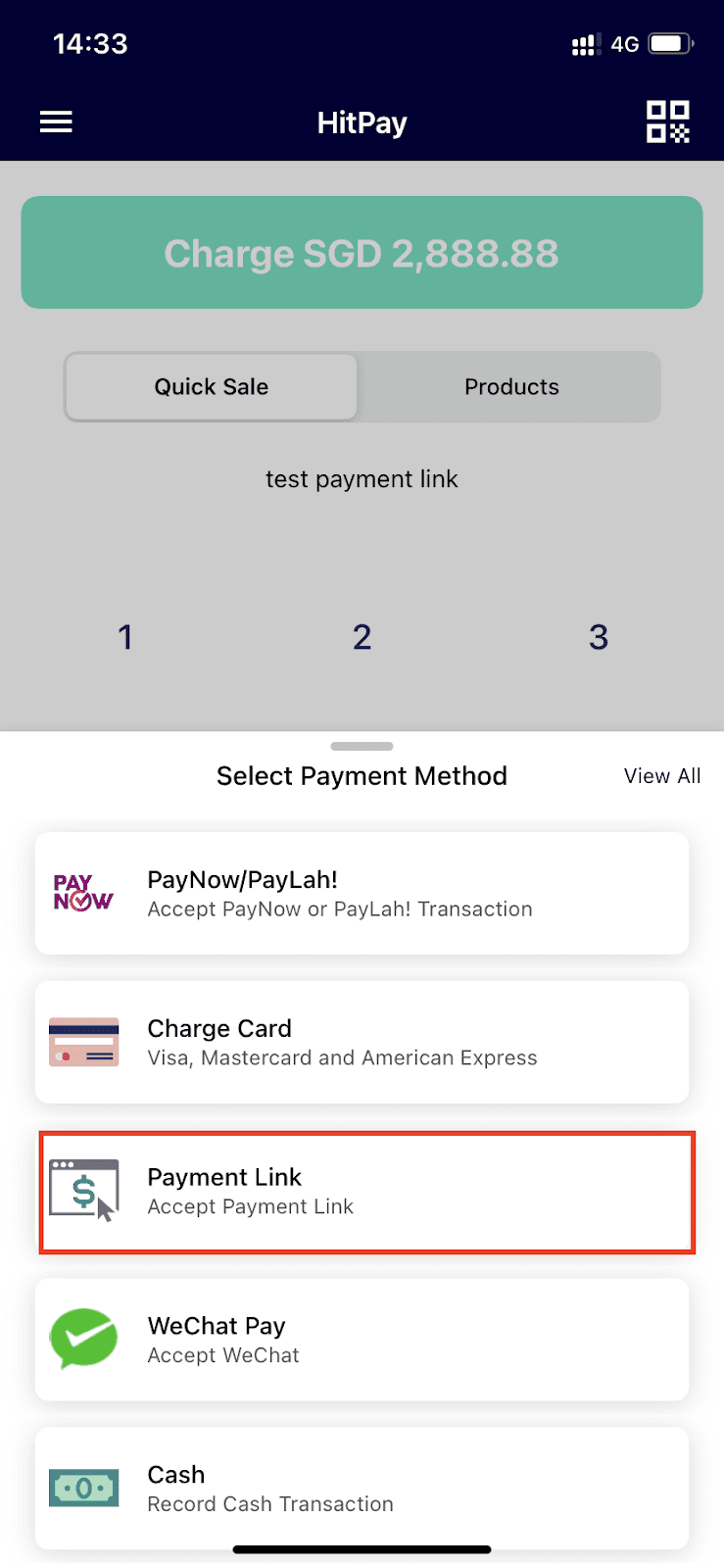This screenshot has width=724, height=1568.
Task: Select the Payment Link option
Action: click(x=367, y=1193)
